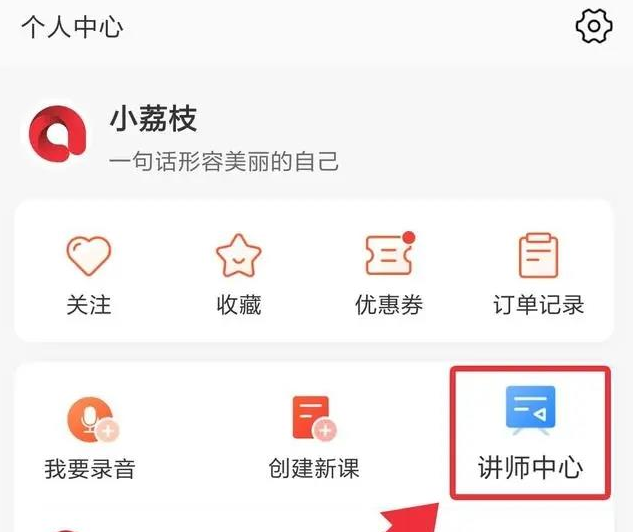Open the 关注 following list
The height and width of the screenshot is (532, 633).
89,274
